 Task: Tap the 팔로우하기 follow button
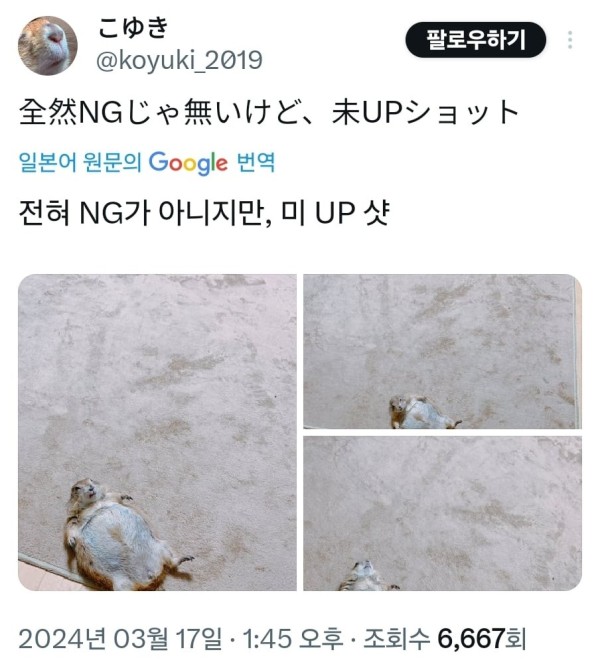[x=475, y=40]
